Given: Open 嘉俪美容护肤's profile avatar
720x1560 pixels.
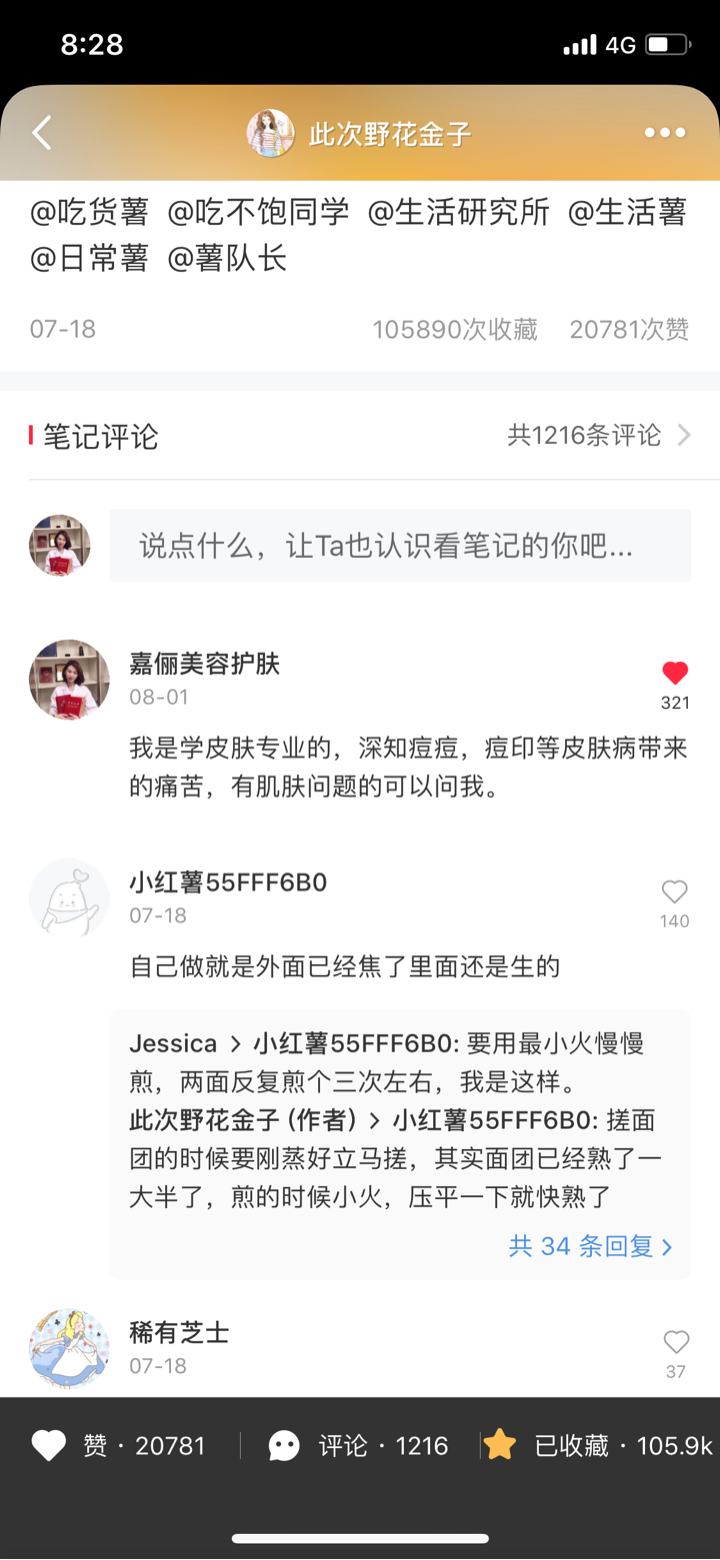Looking at the screenshot, I should click(x=69, y=680).
